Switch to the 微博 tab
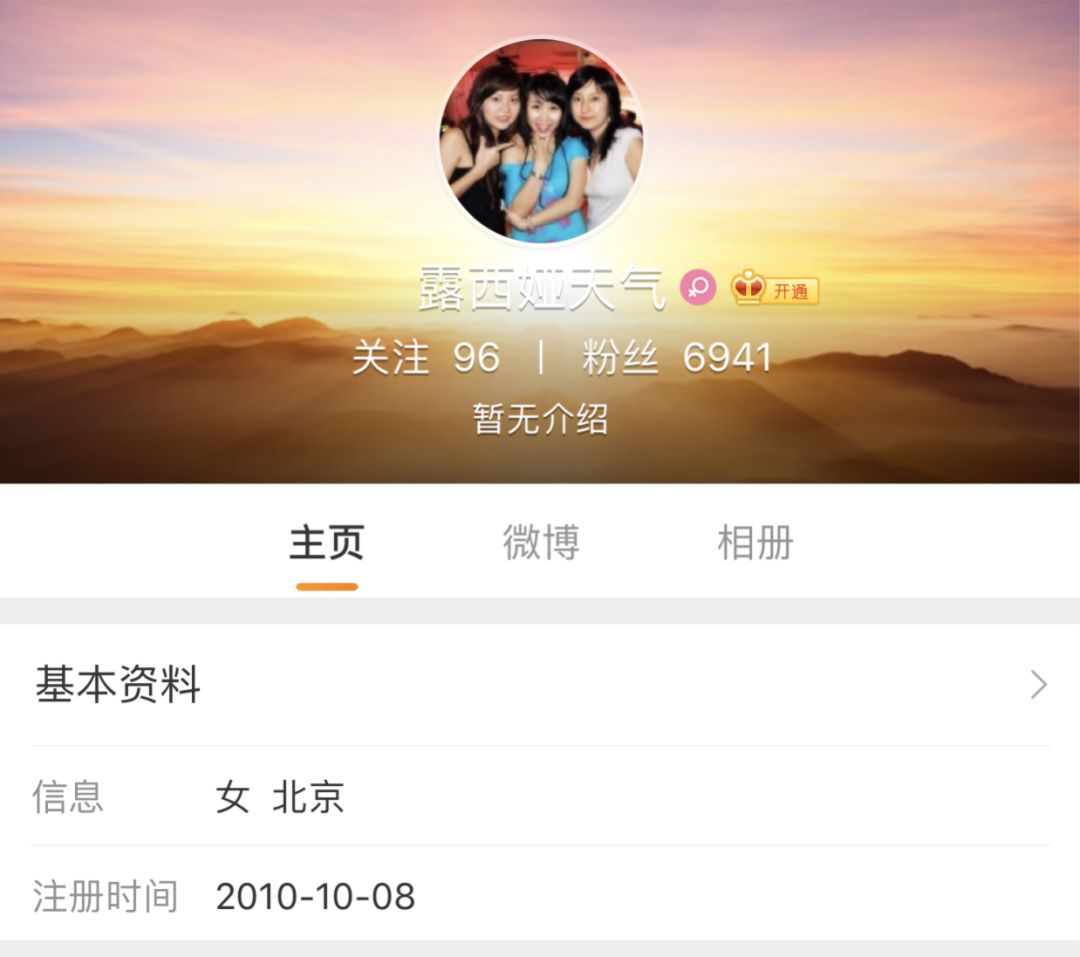 [541, 543]
